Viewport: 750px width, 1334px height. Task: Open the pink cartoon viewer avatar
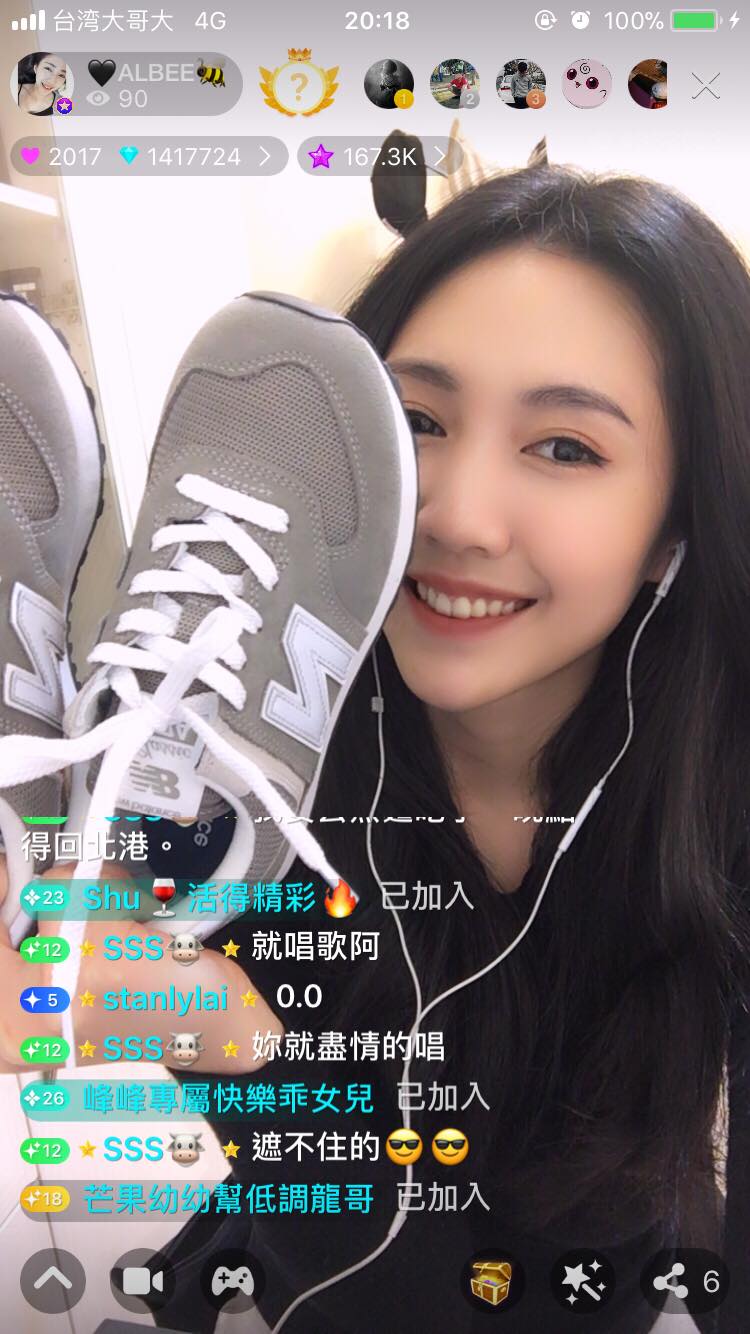click(x=587, y=85)
